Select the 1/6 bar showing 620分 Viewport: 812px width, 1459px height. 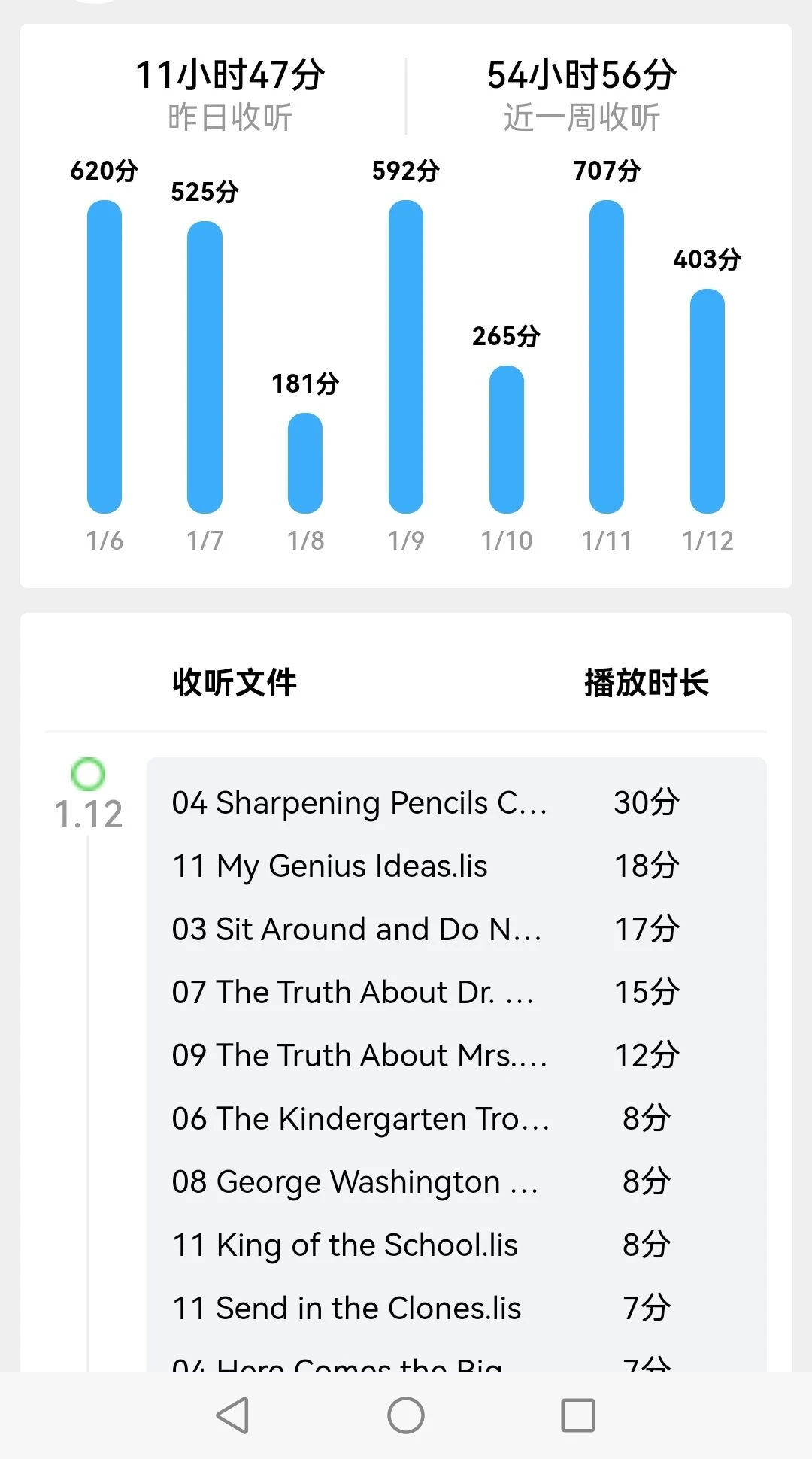[105, 356]
